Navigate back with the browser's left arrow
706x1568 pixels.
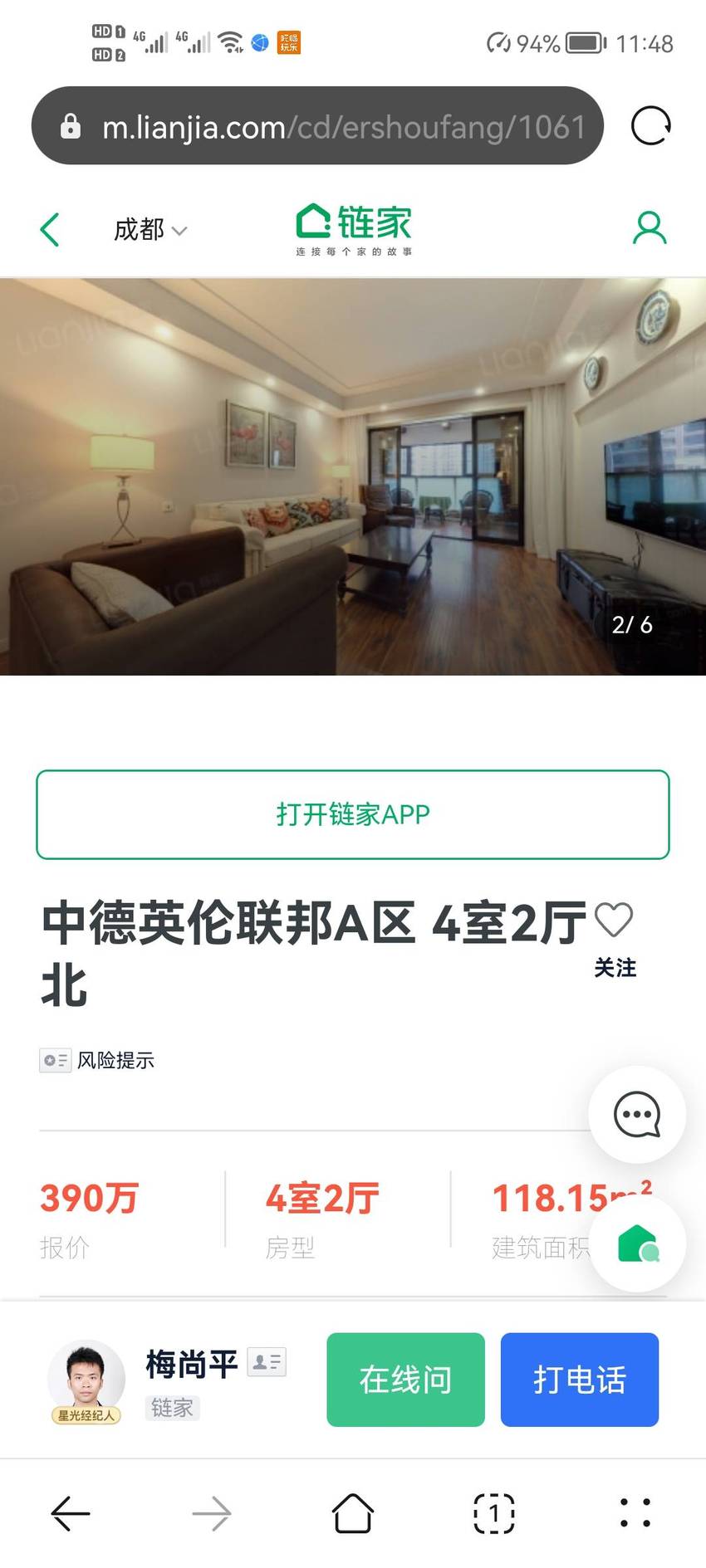(71, 1513)
